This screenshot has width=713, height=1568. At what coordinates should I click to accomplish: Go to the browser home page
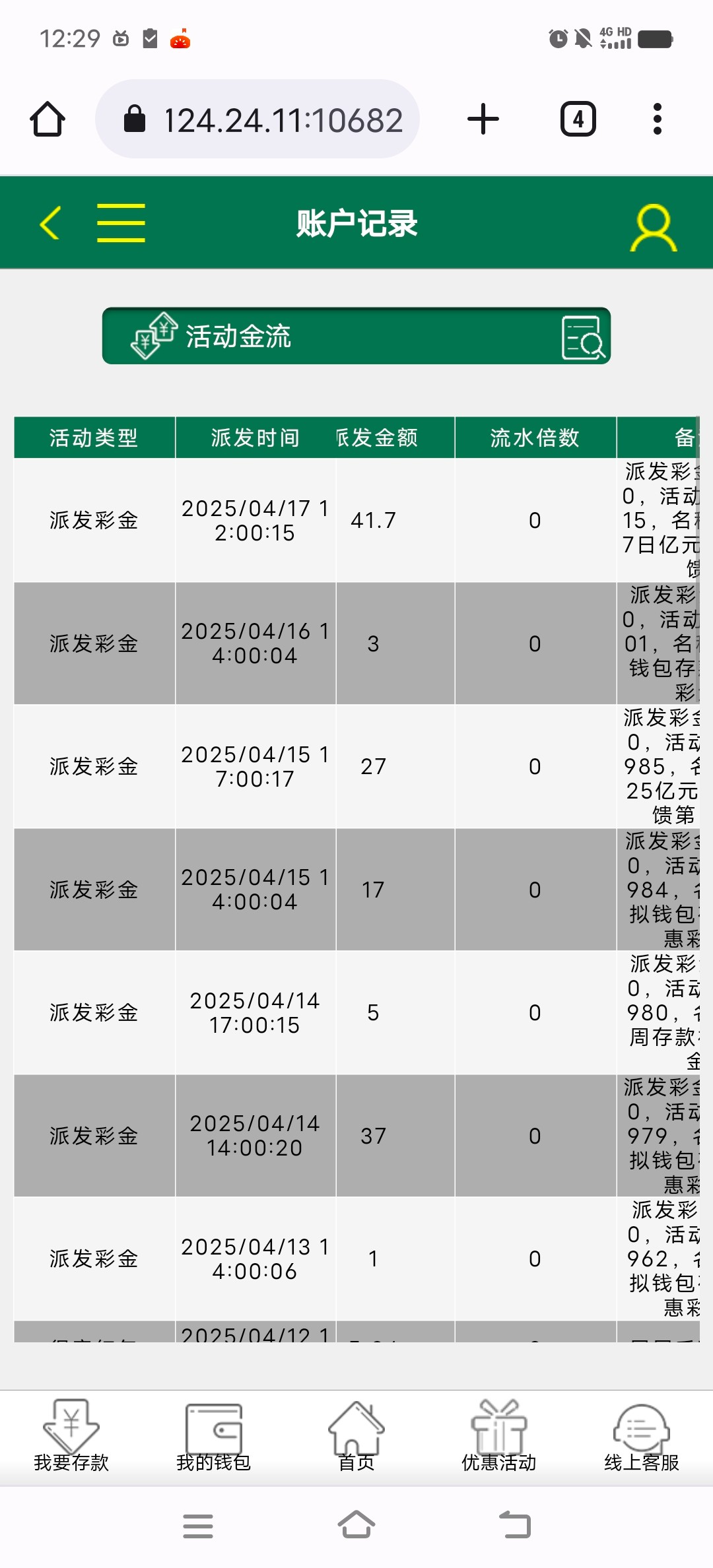48,119
